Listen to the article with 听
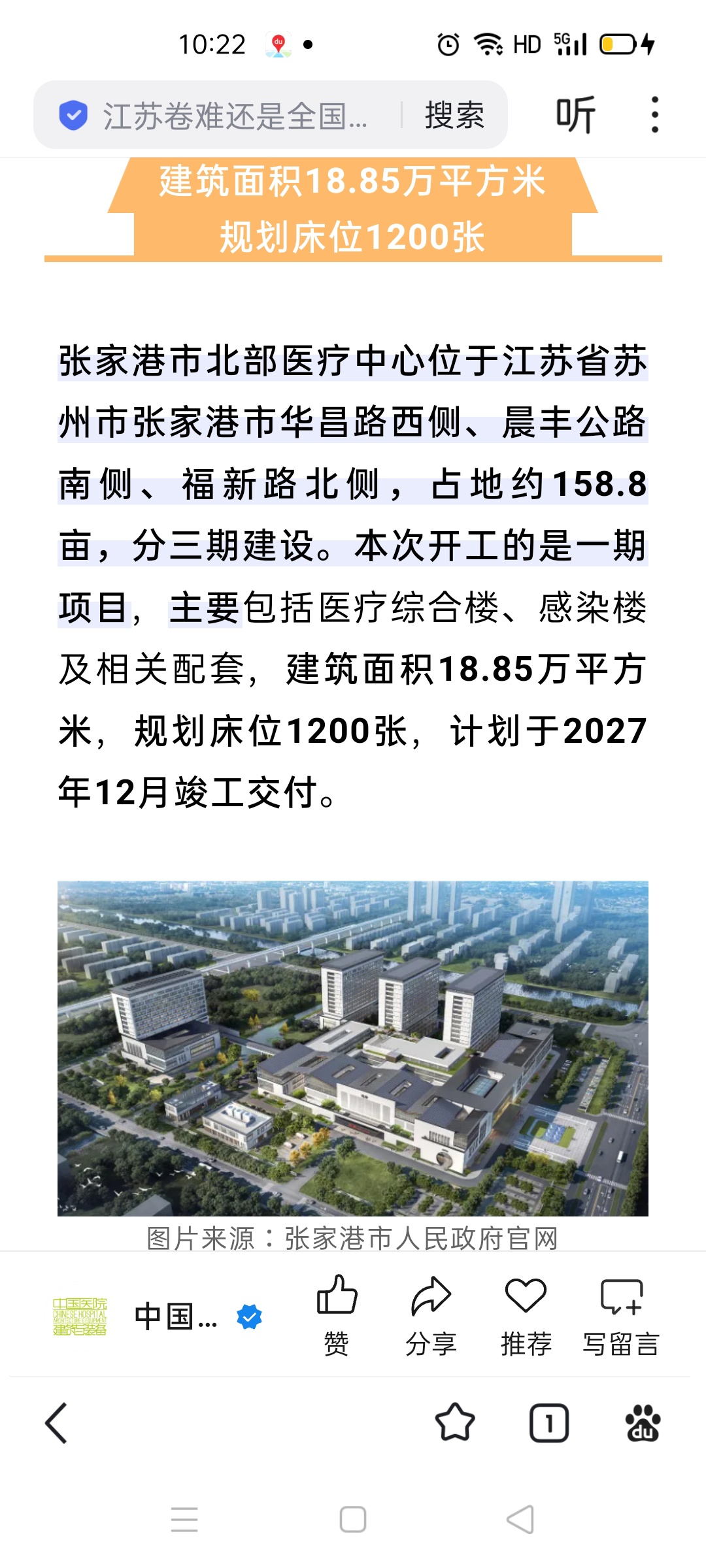 (575, 115)
